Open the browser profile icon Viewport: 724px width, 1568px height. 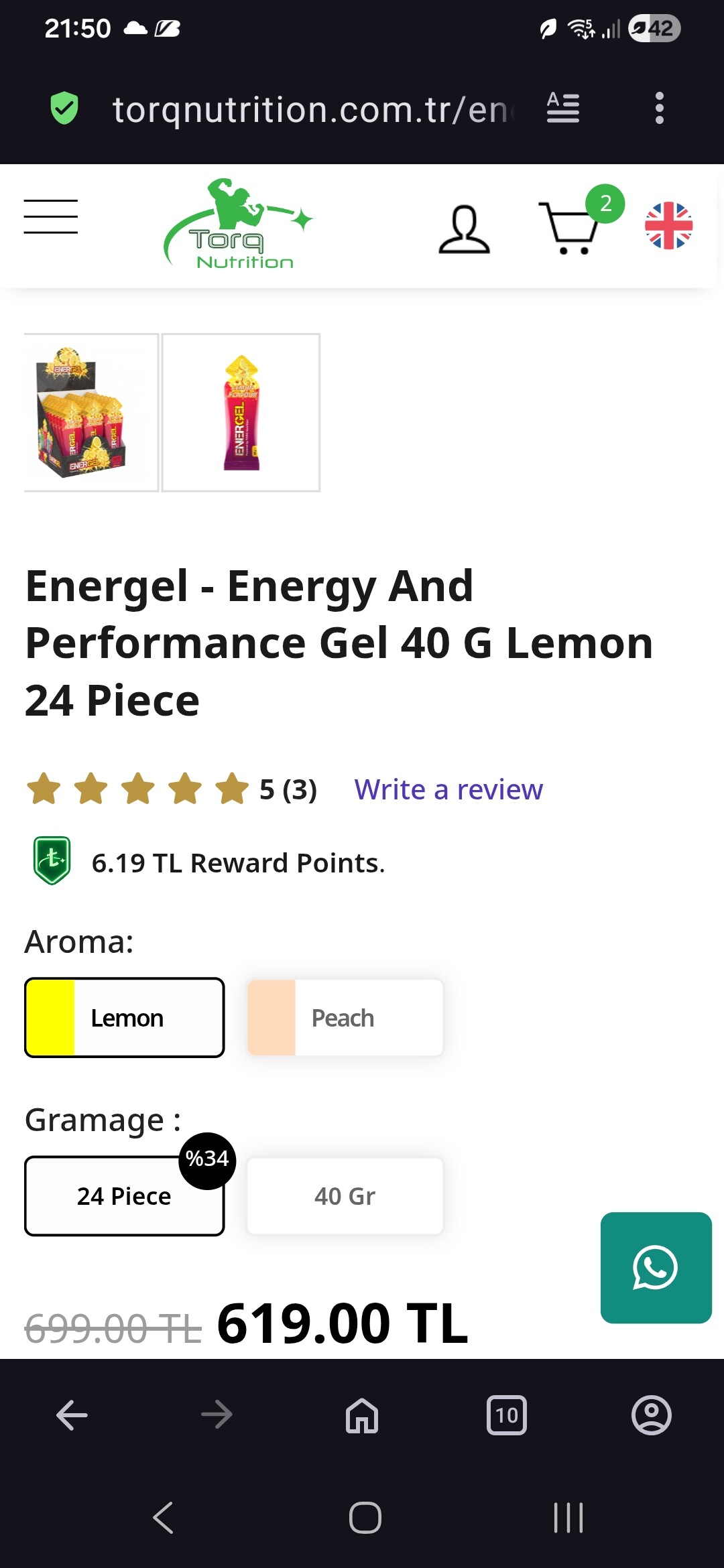coord(651,1415)
